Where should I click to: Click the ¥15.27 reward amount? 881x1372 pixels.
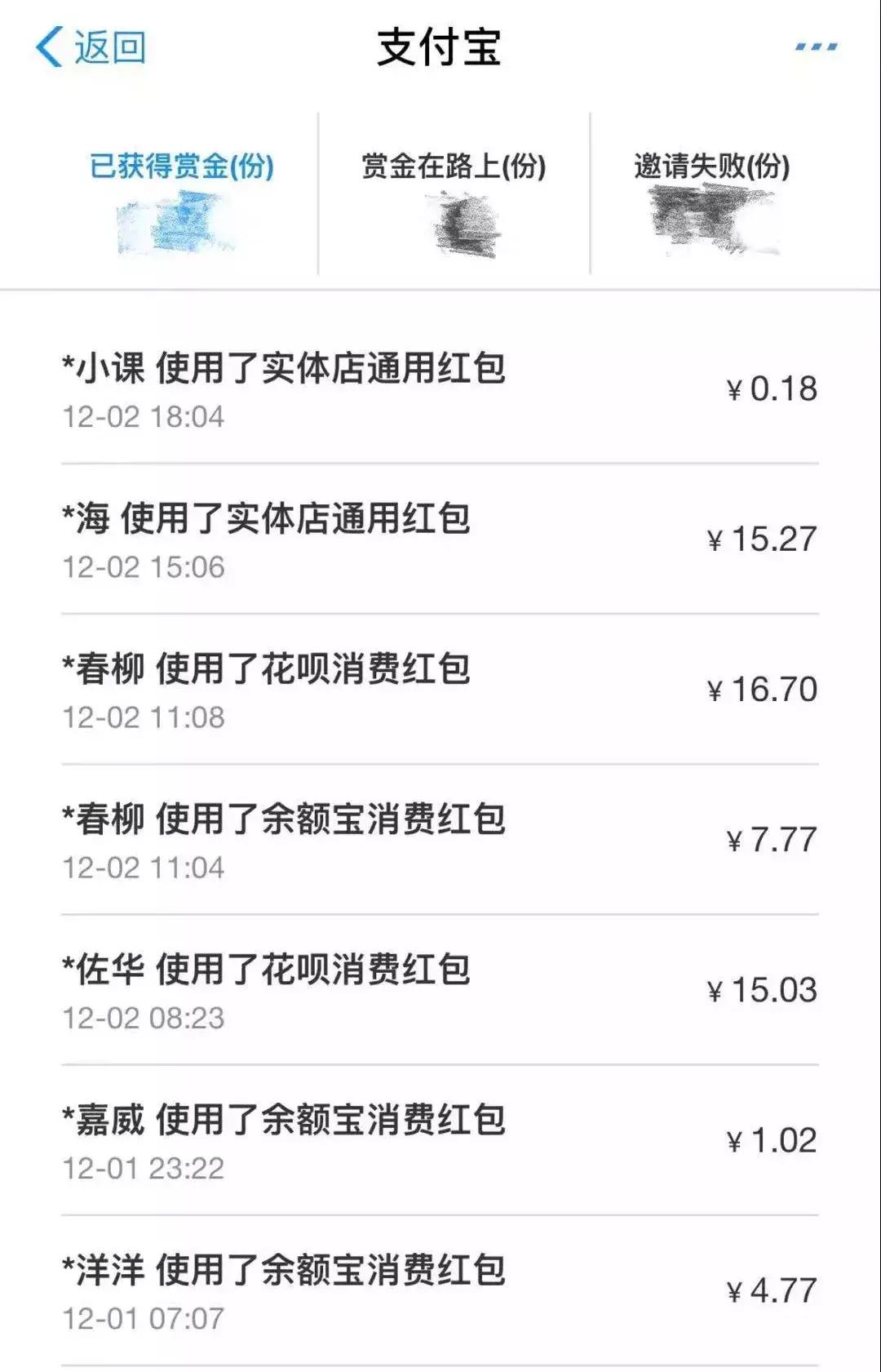(x=763, y=539)
